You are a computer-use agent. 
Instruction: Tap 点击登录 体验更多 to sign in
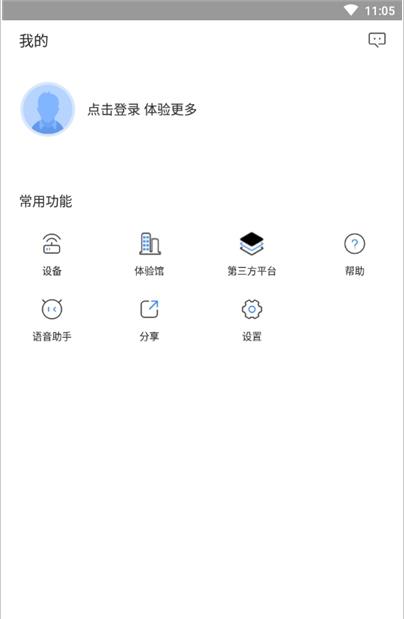142,109
